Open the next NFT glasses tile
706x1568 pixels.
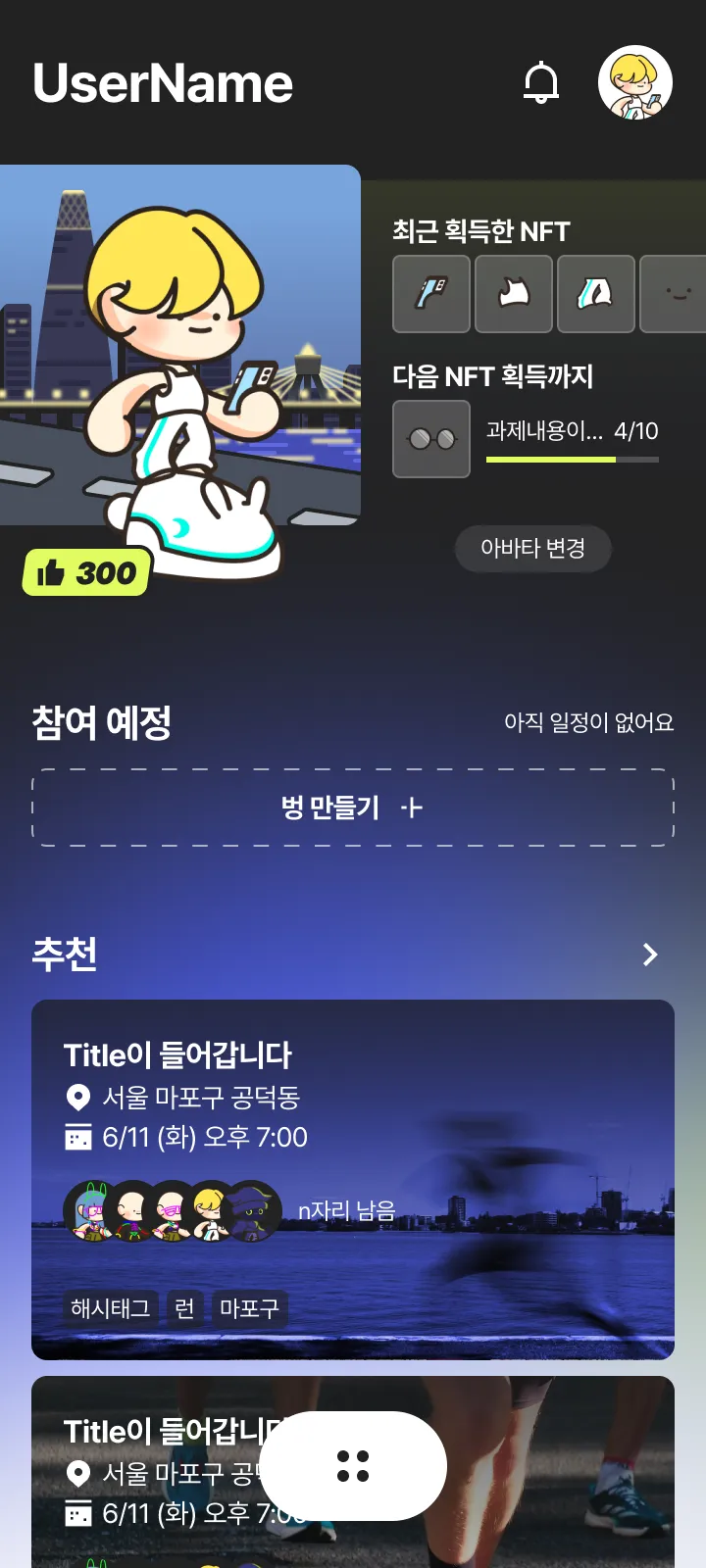coord(431,439)
